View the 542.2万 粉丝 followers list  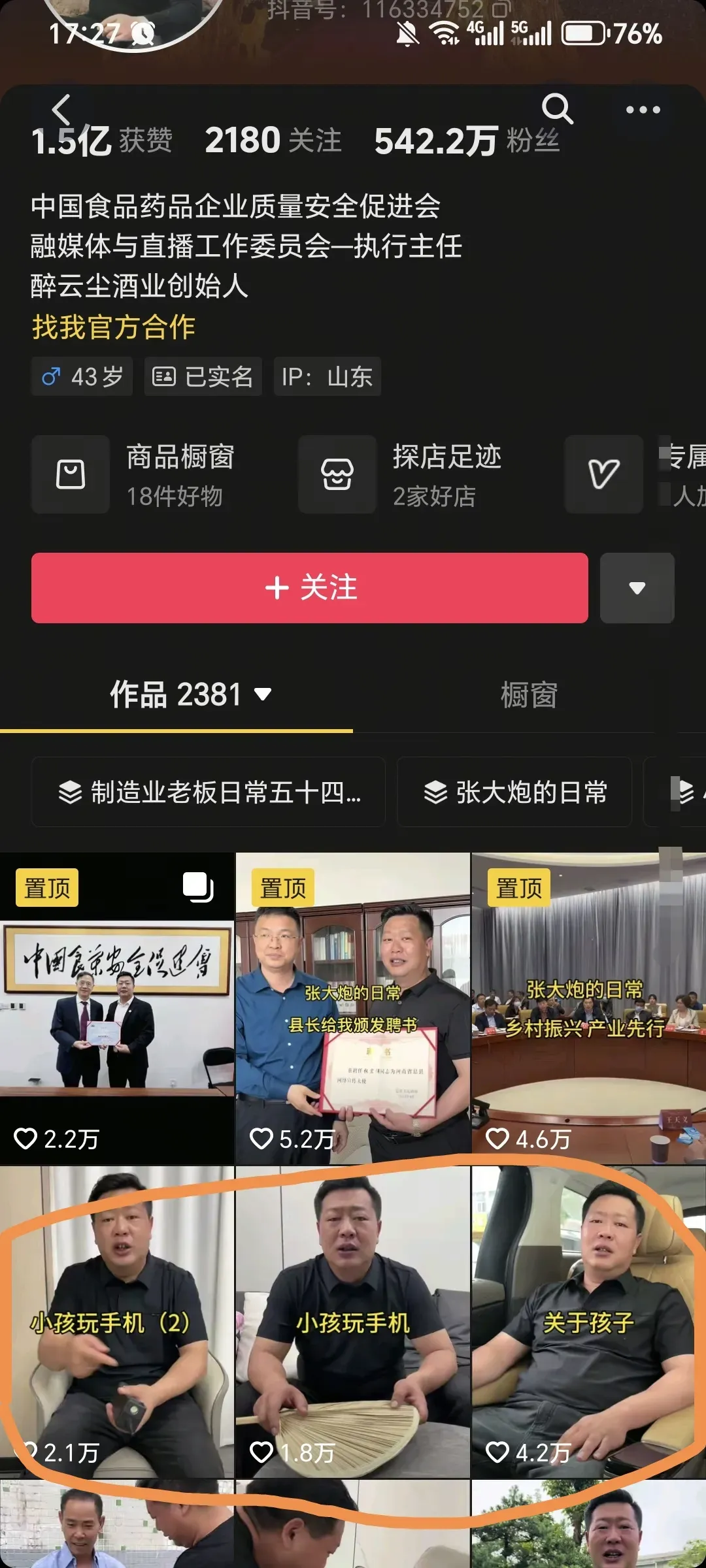(x=467, y=141)
